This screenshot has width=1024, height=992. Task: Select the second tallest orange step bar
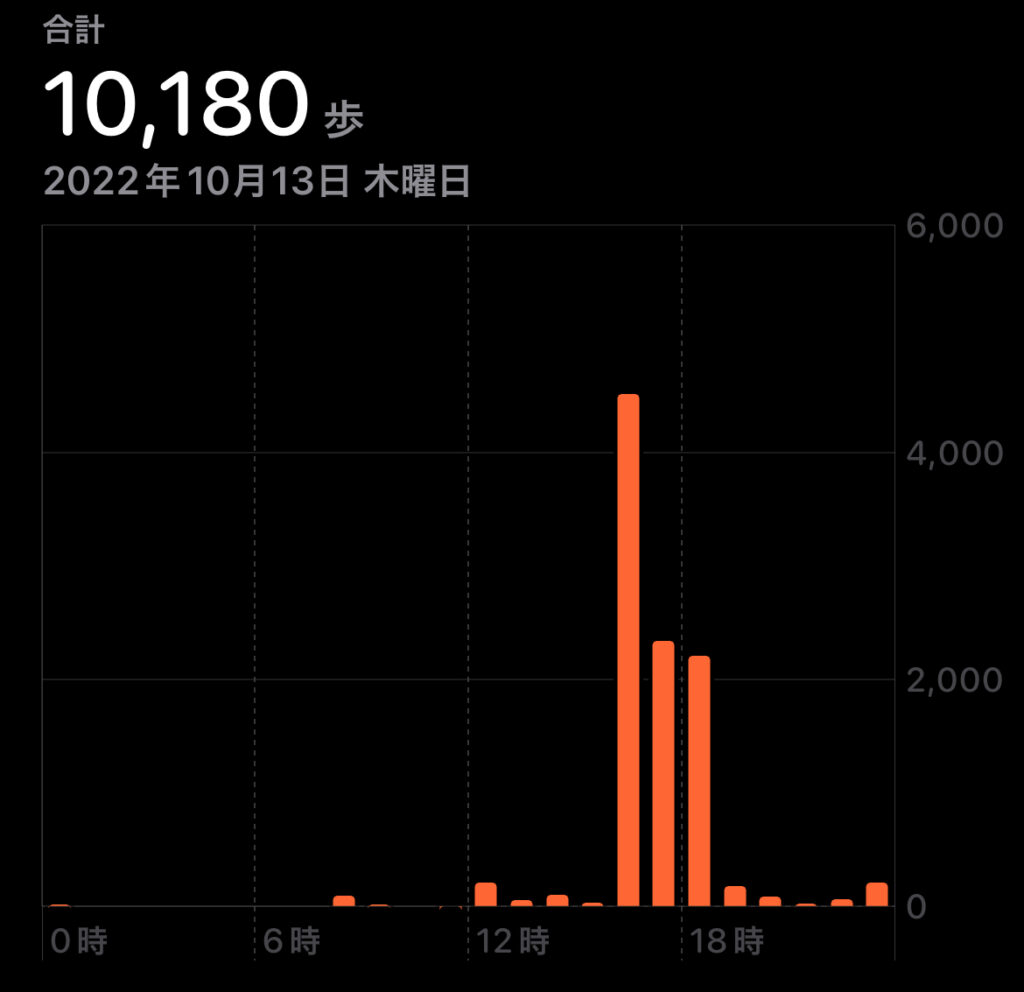pyautogui.click(x=663, y=773)
